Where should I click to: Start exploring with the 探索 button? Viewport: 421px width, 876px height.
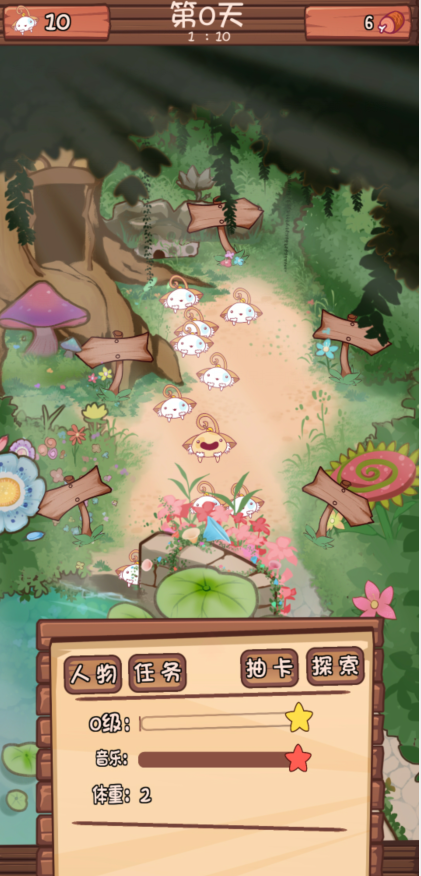(336, 666)
